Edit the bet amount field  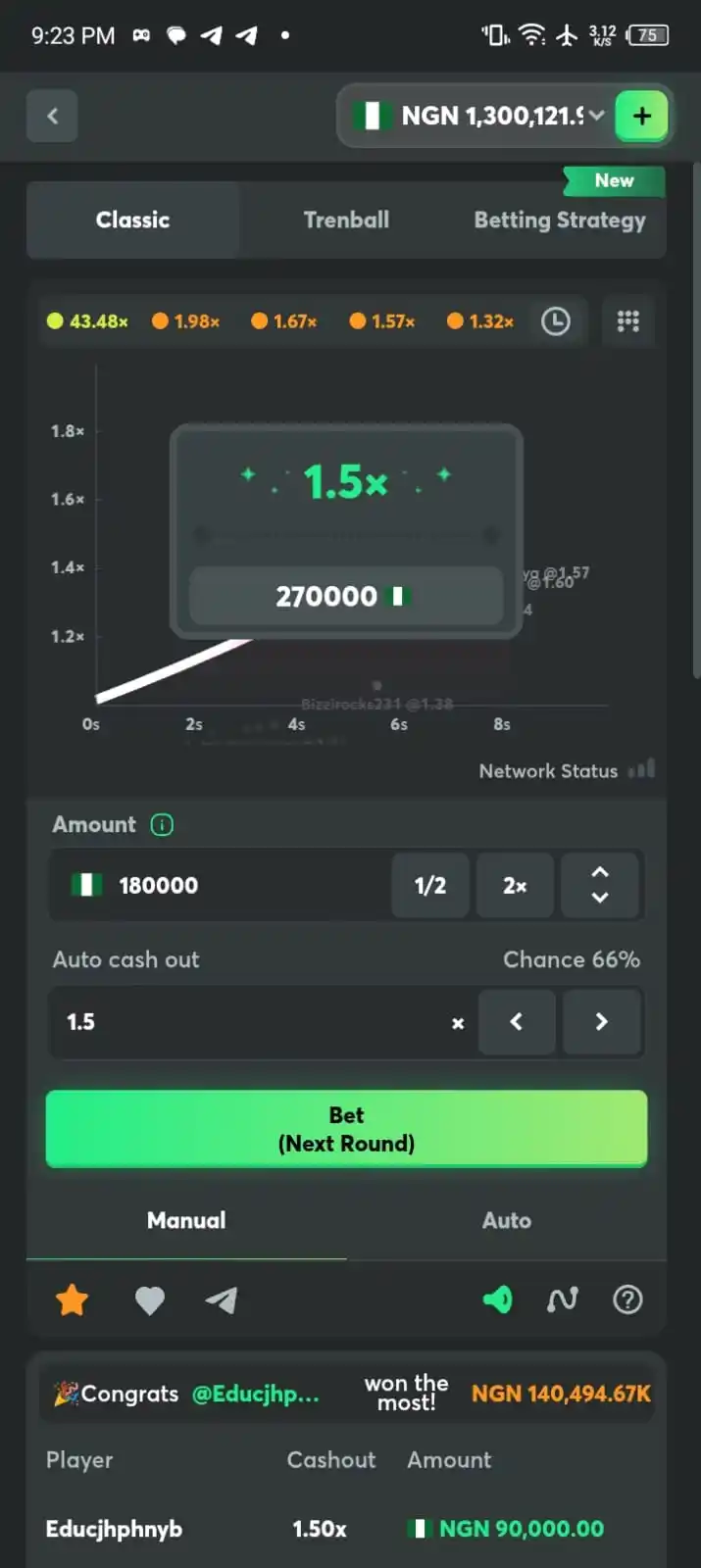click(245, 885)
